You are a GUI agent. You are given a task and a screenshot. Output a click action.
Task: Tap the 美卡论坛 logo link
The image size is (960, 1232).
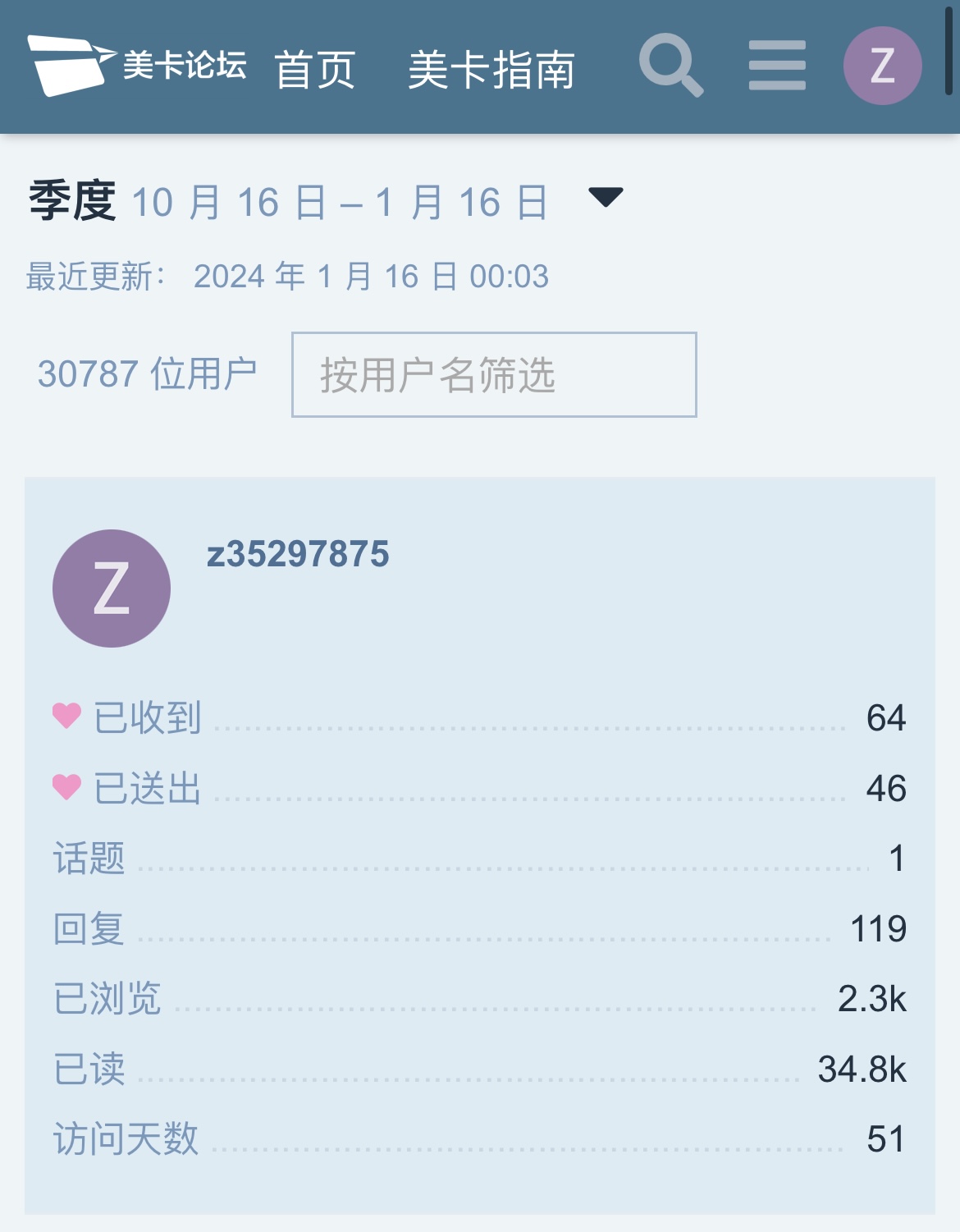[137, 66]
